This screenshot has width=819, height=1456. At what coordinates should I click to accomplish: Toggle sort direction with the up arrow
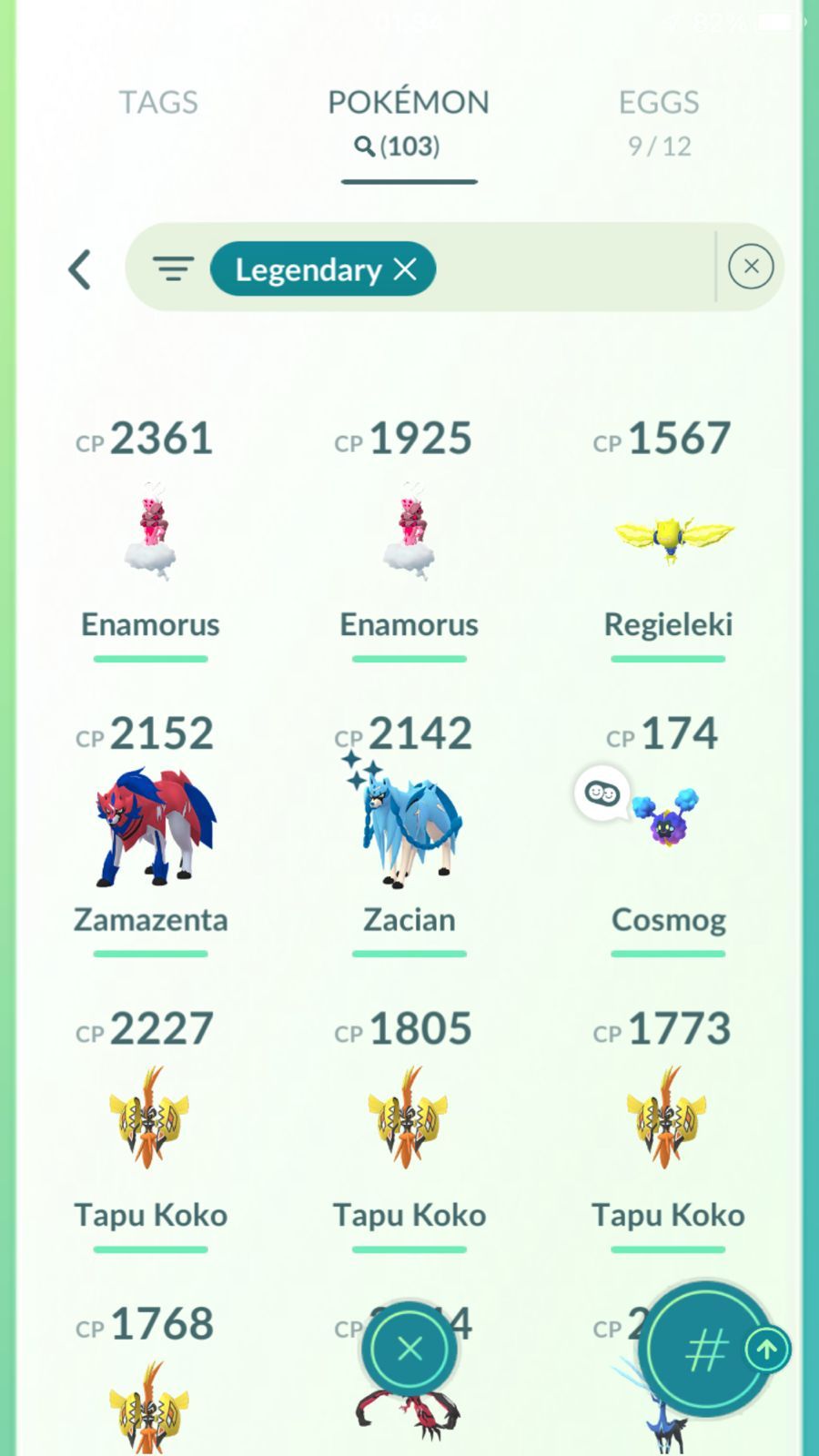[x=767, y=1350]
